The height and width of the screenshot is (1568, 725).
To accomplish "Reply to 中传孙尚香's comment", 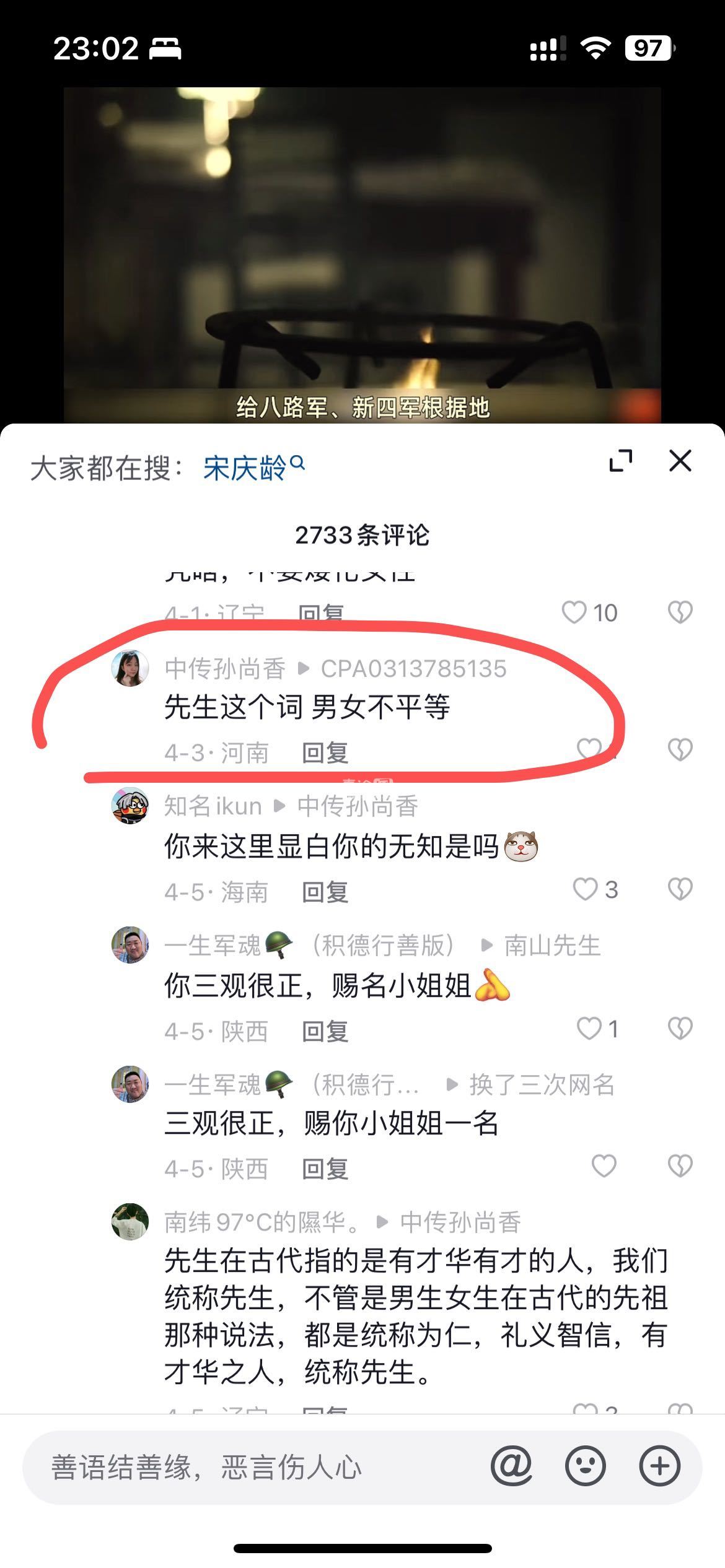I will pos(325,752).
